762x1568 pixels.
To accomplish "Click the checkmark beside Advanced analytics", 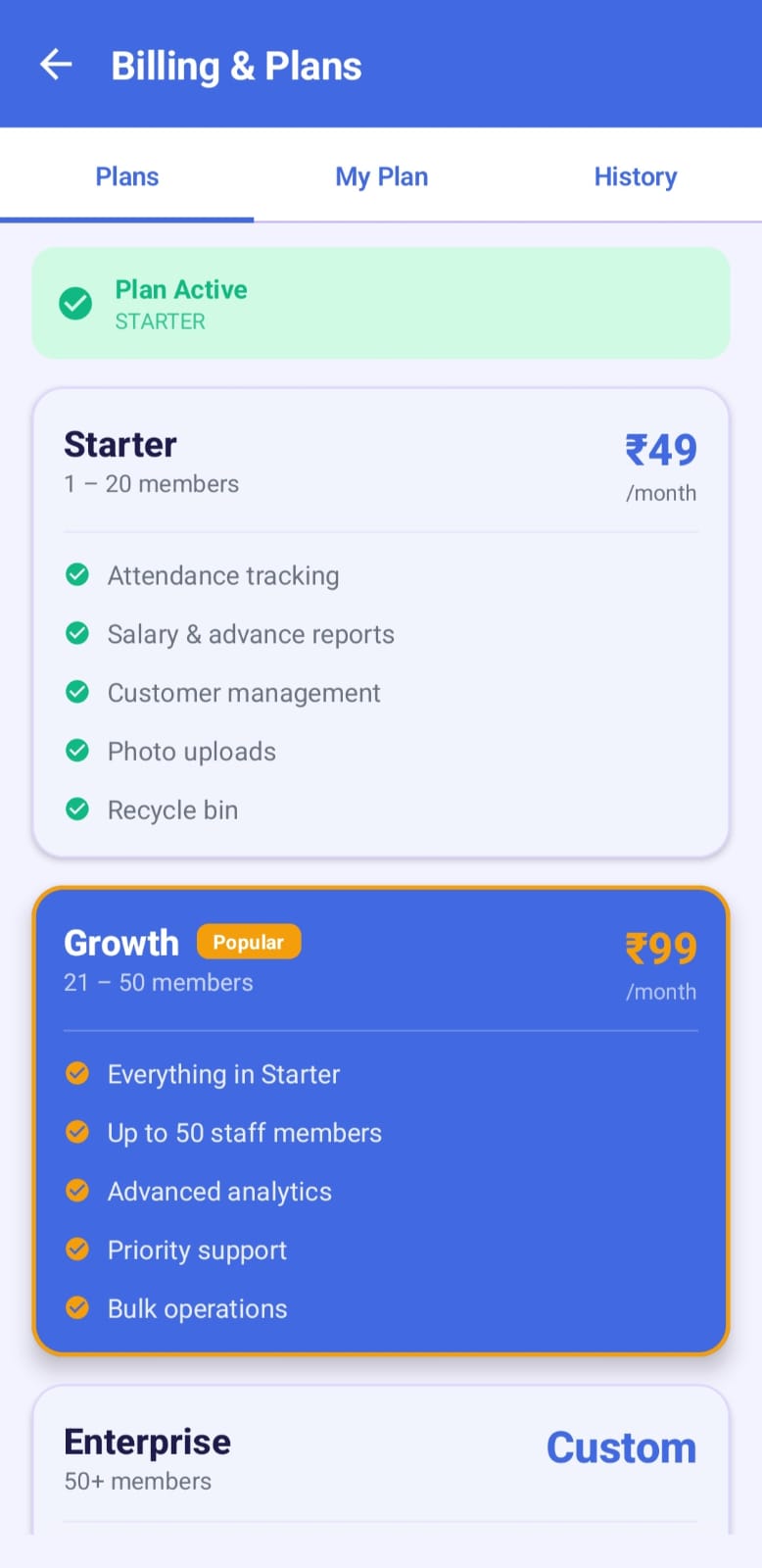I will pos(77,1191).
